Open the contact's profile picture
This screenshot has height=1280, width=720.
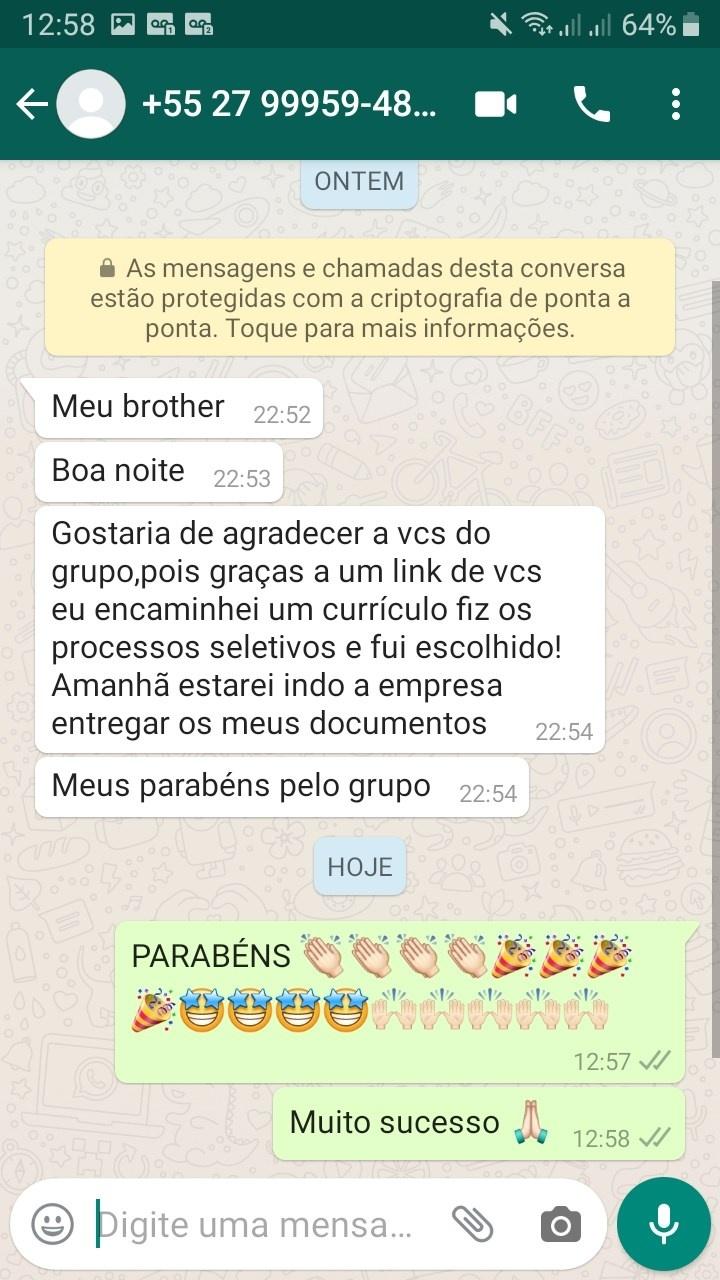[91, 104]
